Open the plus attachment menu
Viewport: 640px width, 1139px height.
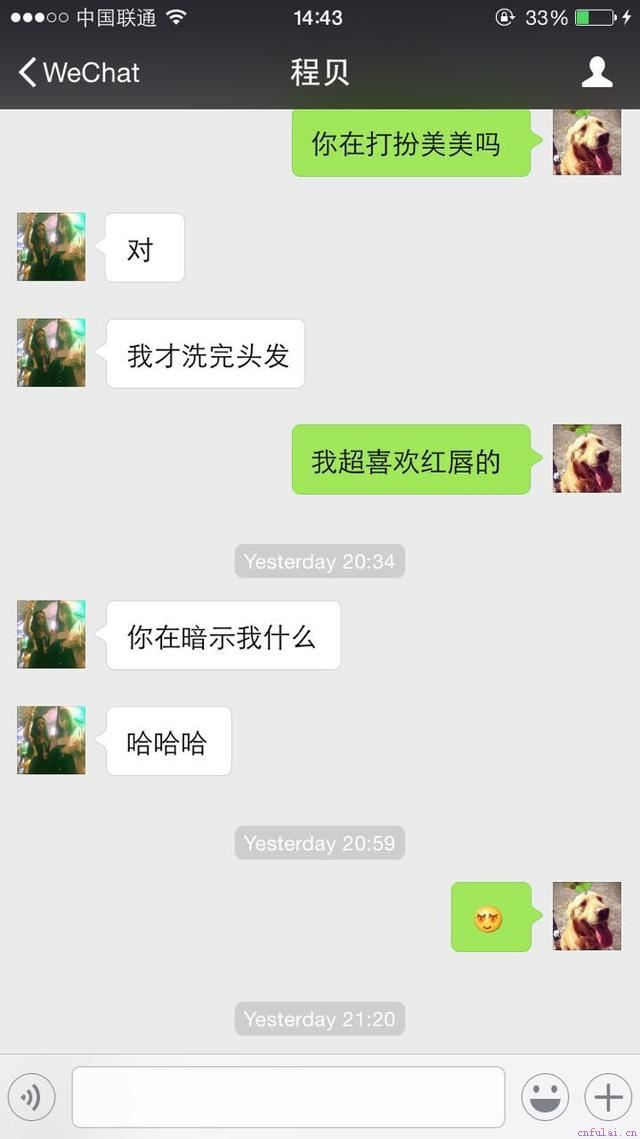point(608,1097)
